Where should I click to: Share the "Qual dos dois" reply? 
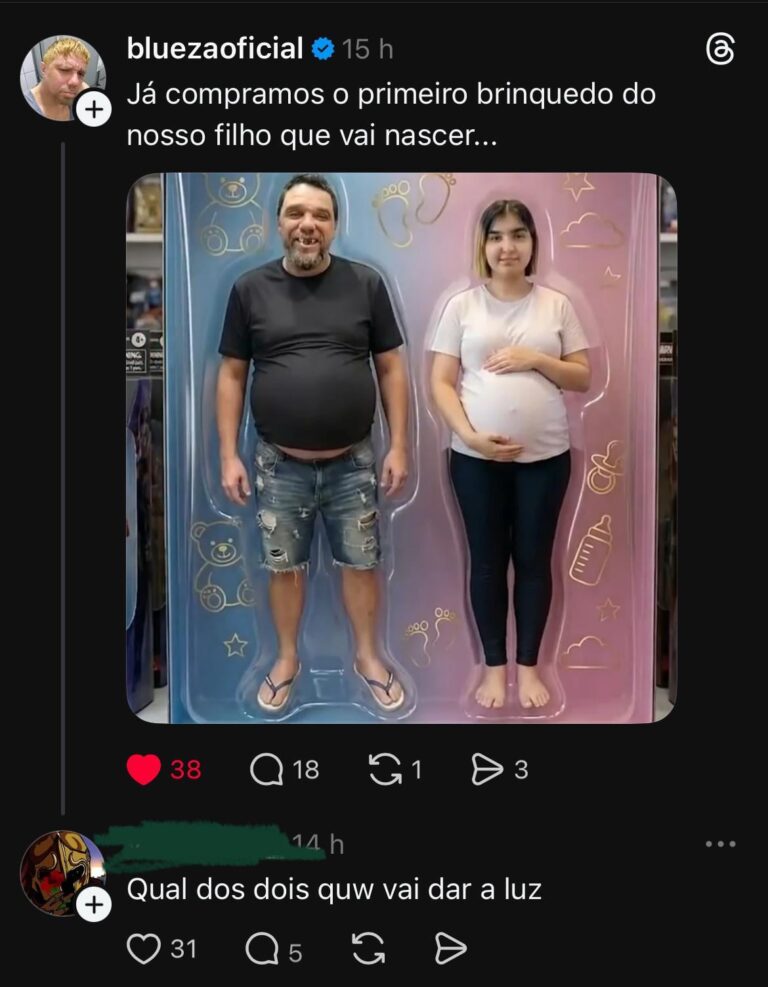[x=451, y=948]
